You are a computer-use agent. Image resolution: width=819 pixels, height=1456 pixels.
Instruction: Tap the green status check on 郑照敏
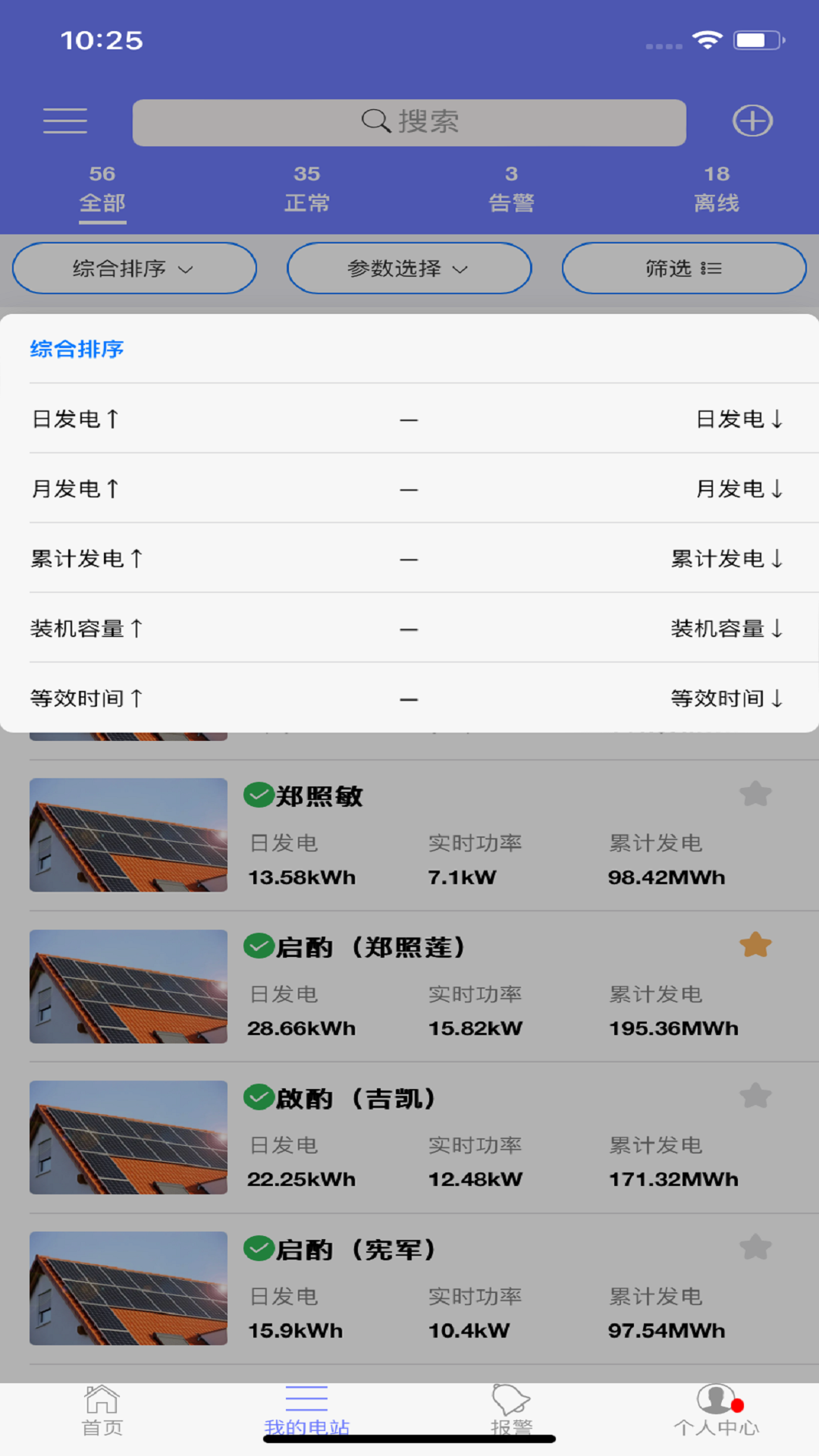[259, 795]
